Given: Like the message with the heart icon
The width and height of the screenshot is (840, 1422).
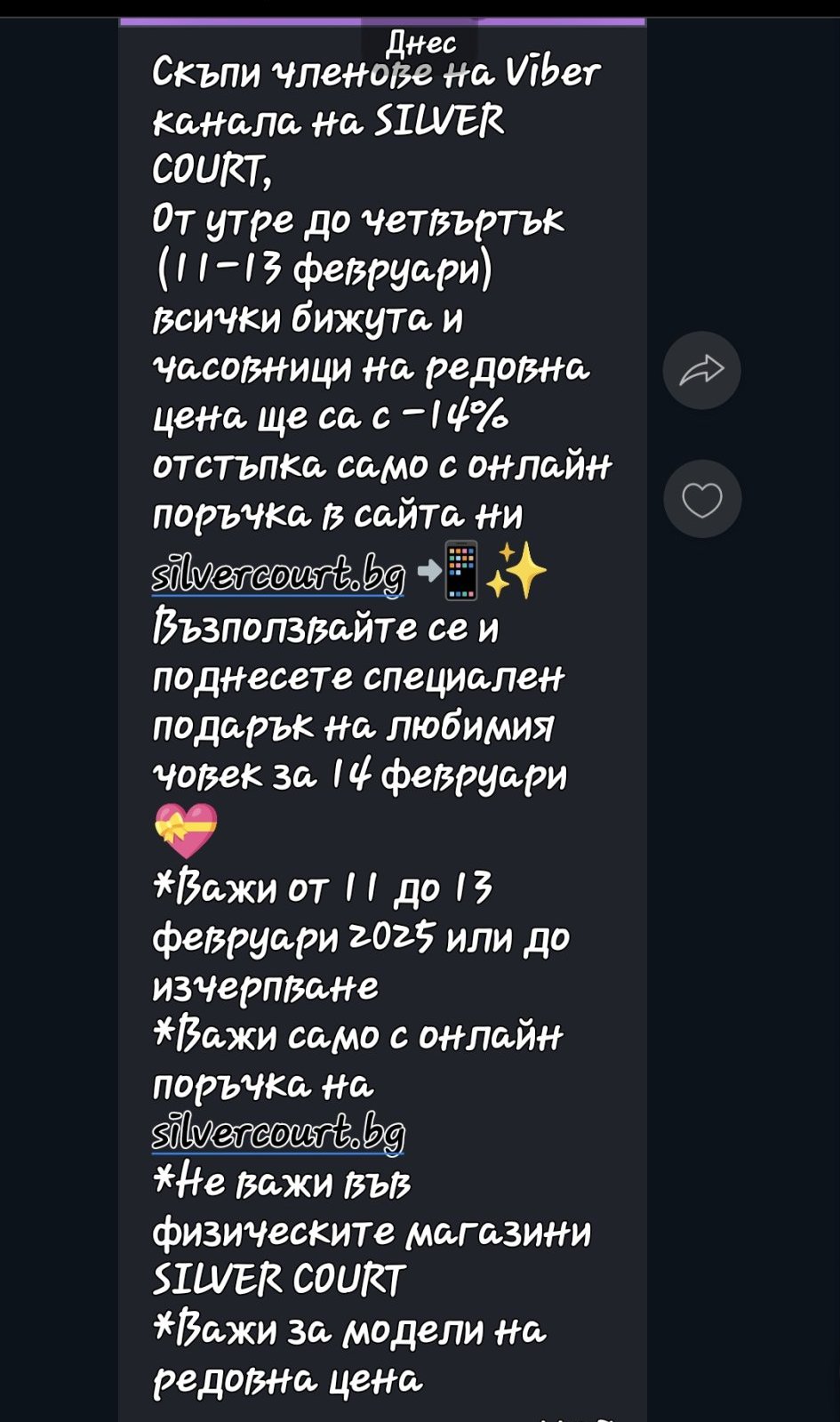Looking at the screenshot, I should pos(701,499).
